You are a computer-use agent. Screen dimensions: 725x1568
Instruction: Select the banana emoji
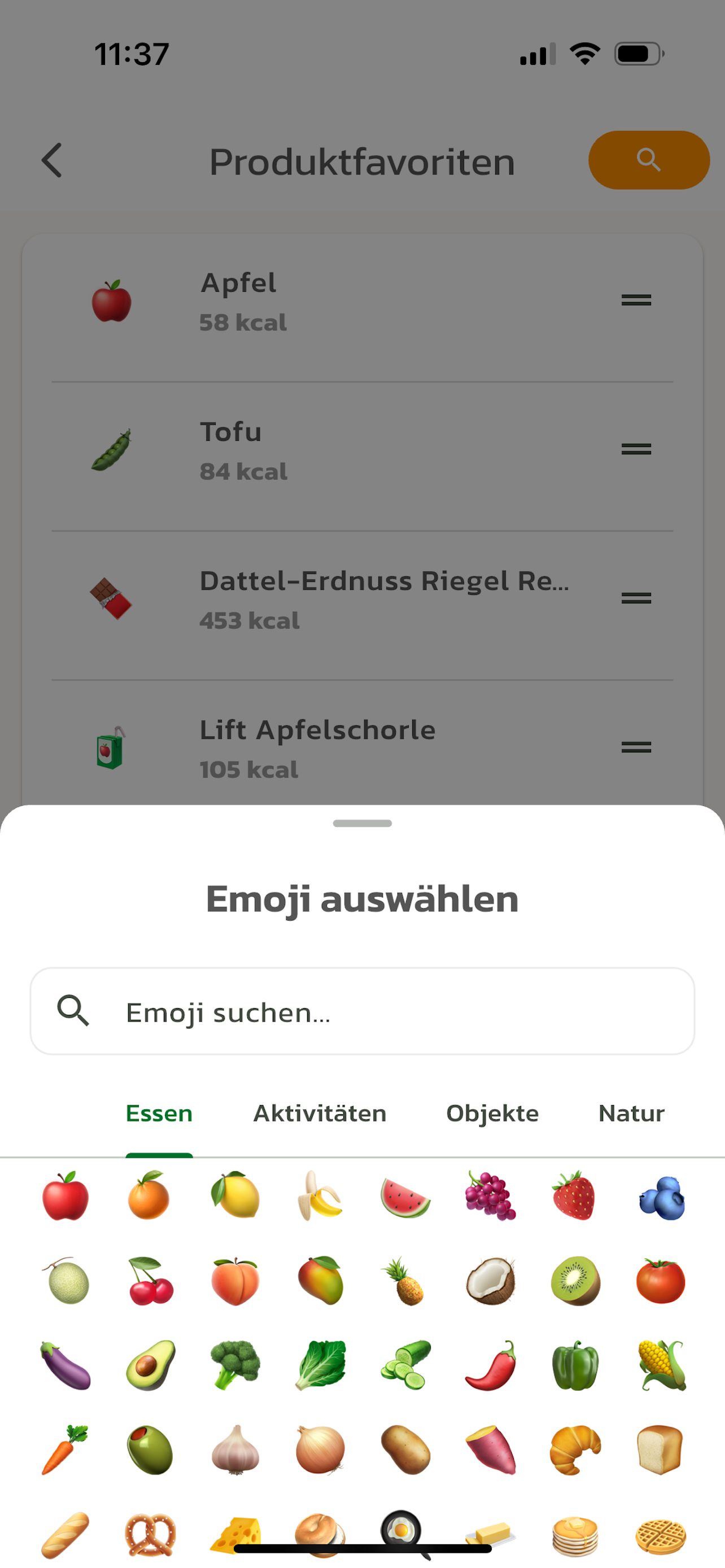point(320,1196)
